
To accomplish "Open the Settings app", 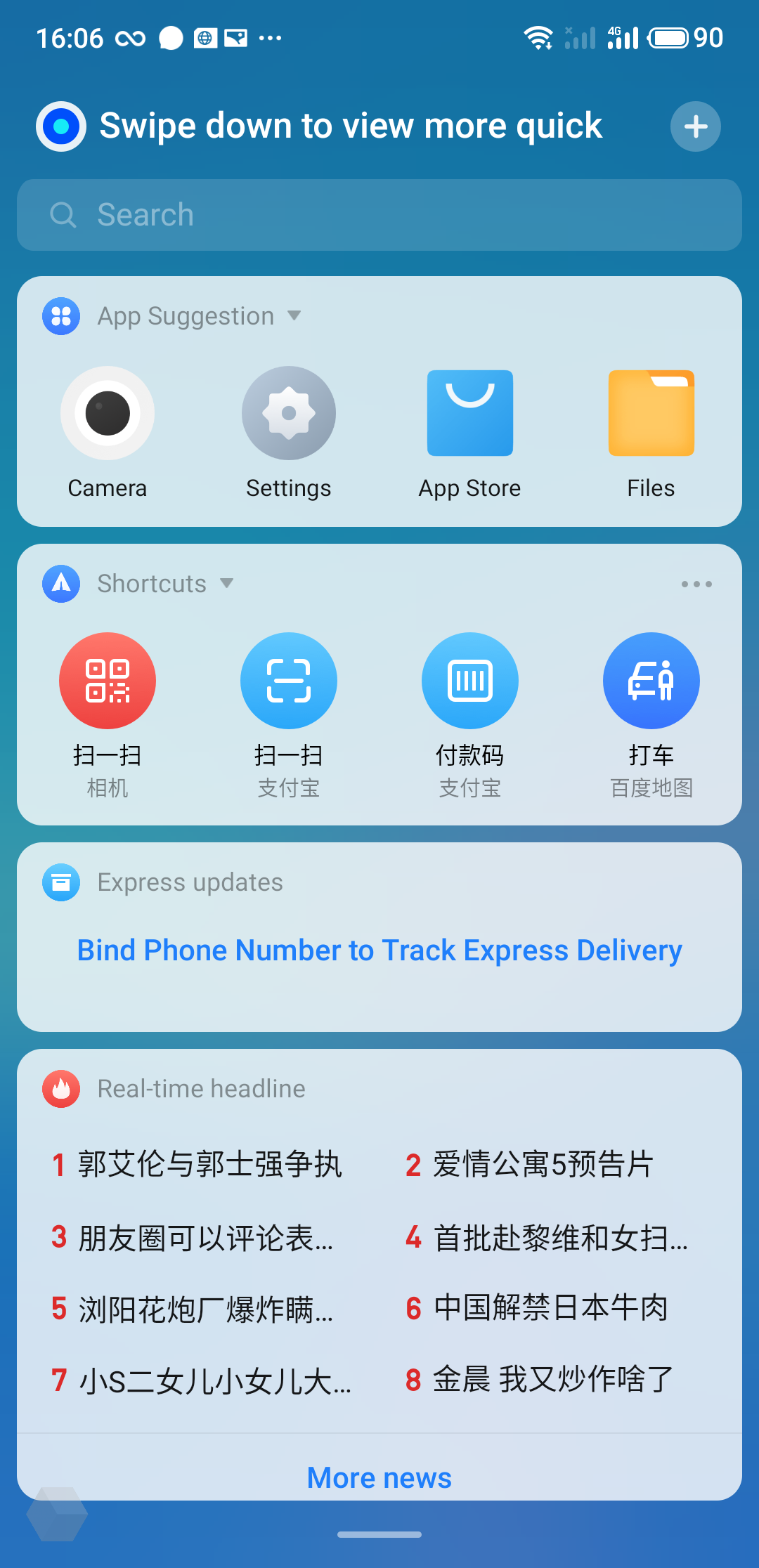I will pyautogui.click(x=289, y=433).
